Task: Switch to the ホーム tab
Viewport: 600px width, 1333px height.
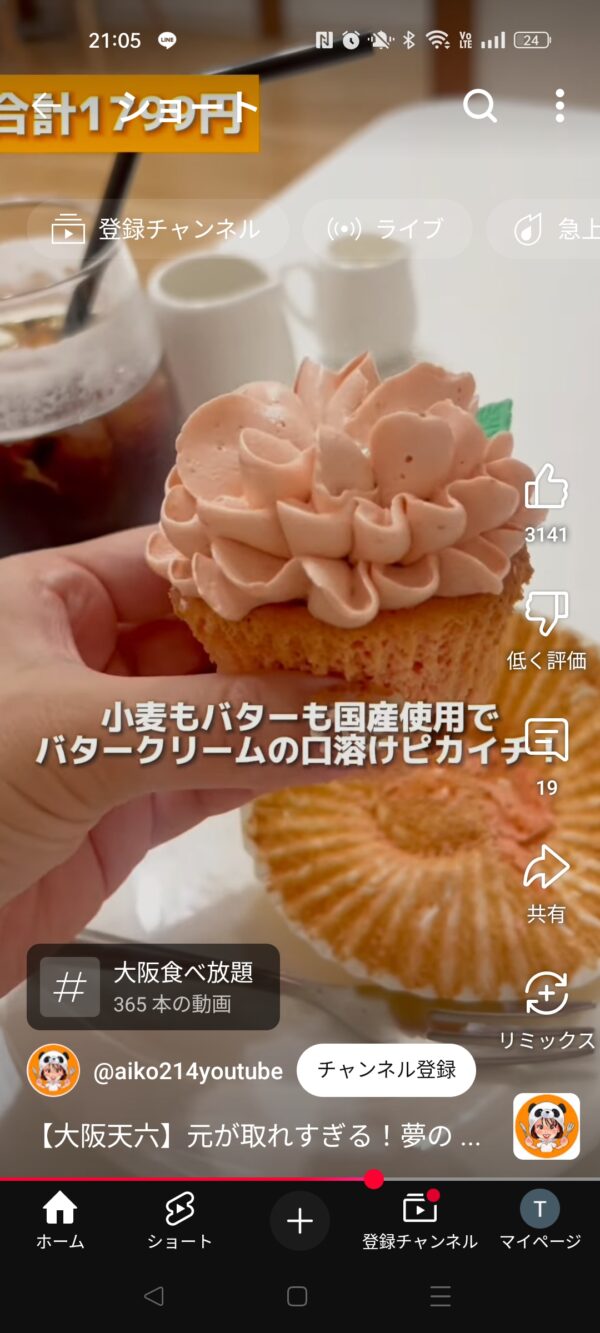Action: pos(60,1221)
